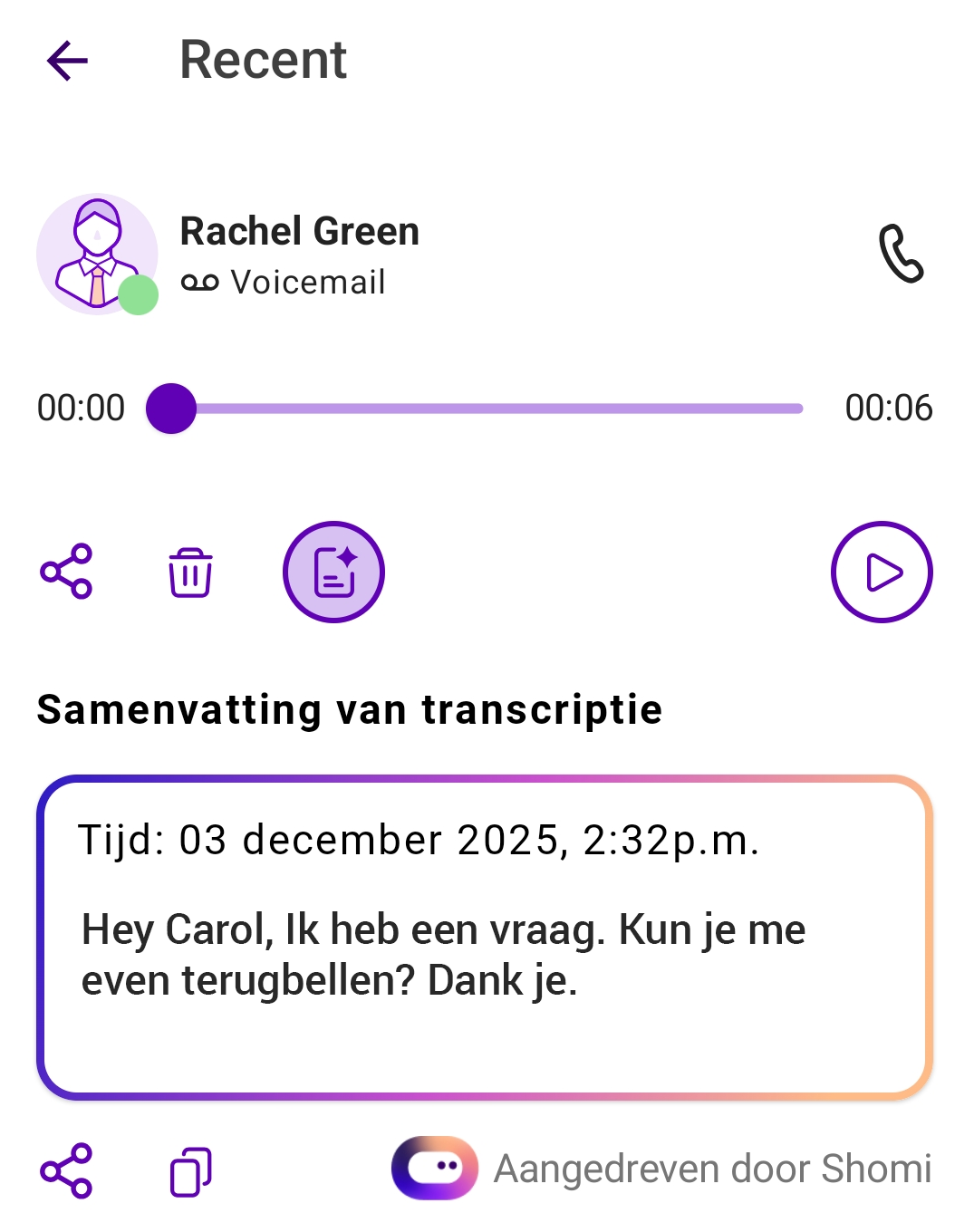Screen dimensions: 974x1232
Task: Delete this voicemail
Action: click(x=190, y=573)
